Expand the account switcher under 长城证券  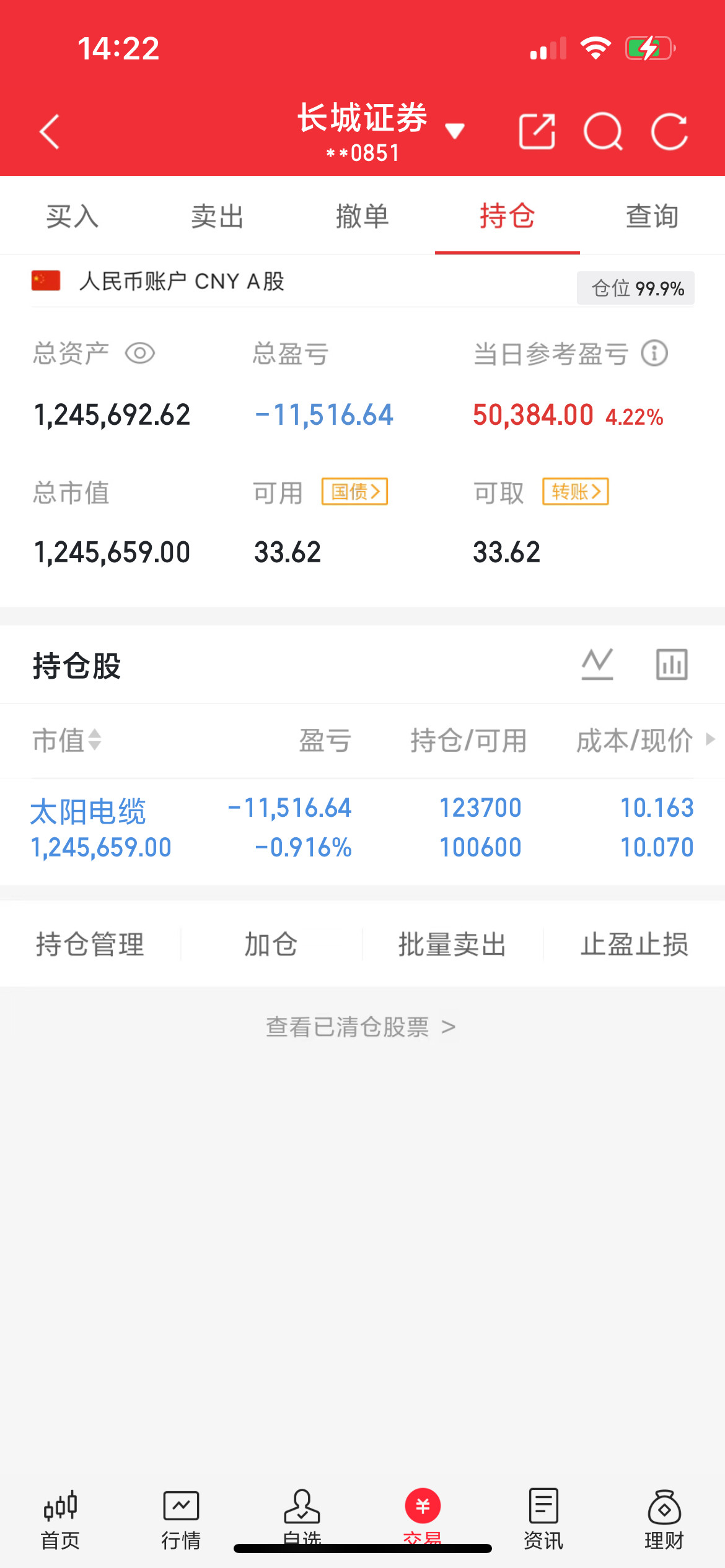click(x=455, y=131)
